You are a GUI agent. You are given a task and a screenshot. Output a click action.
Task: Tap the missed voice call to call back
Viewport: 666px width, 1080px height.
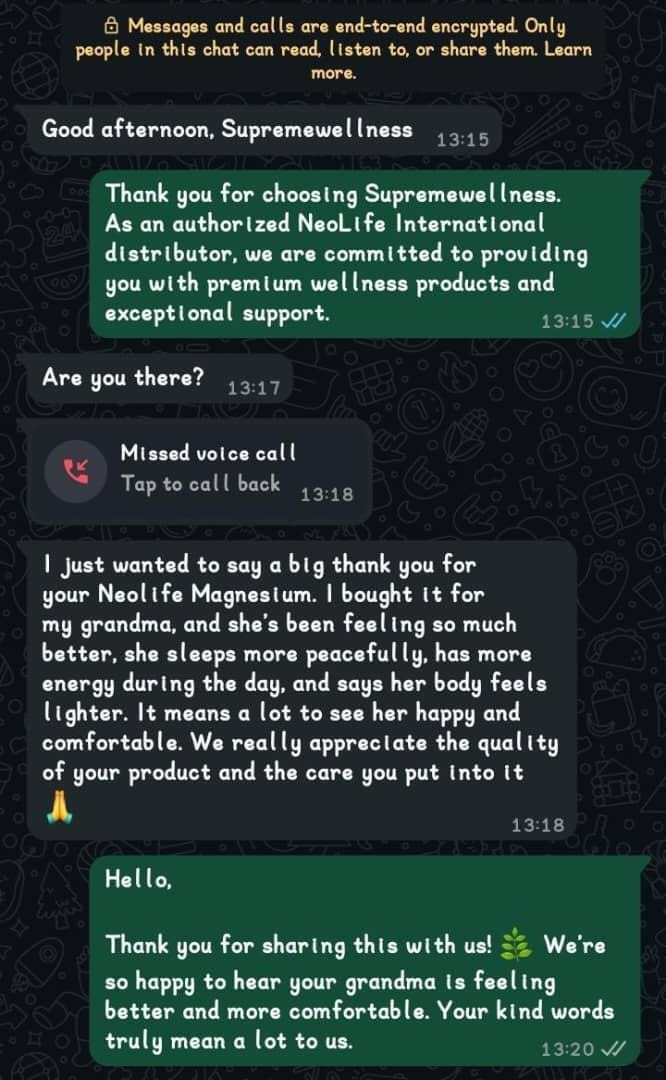(x=199, y=470)
